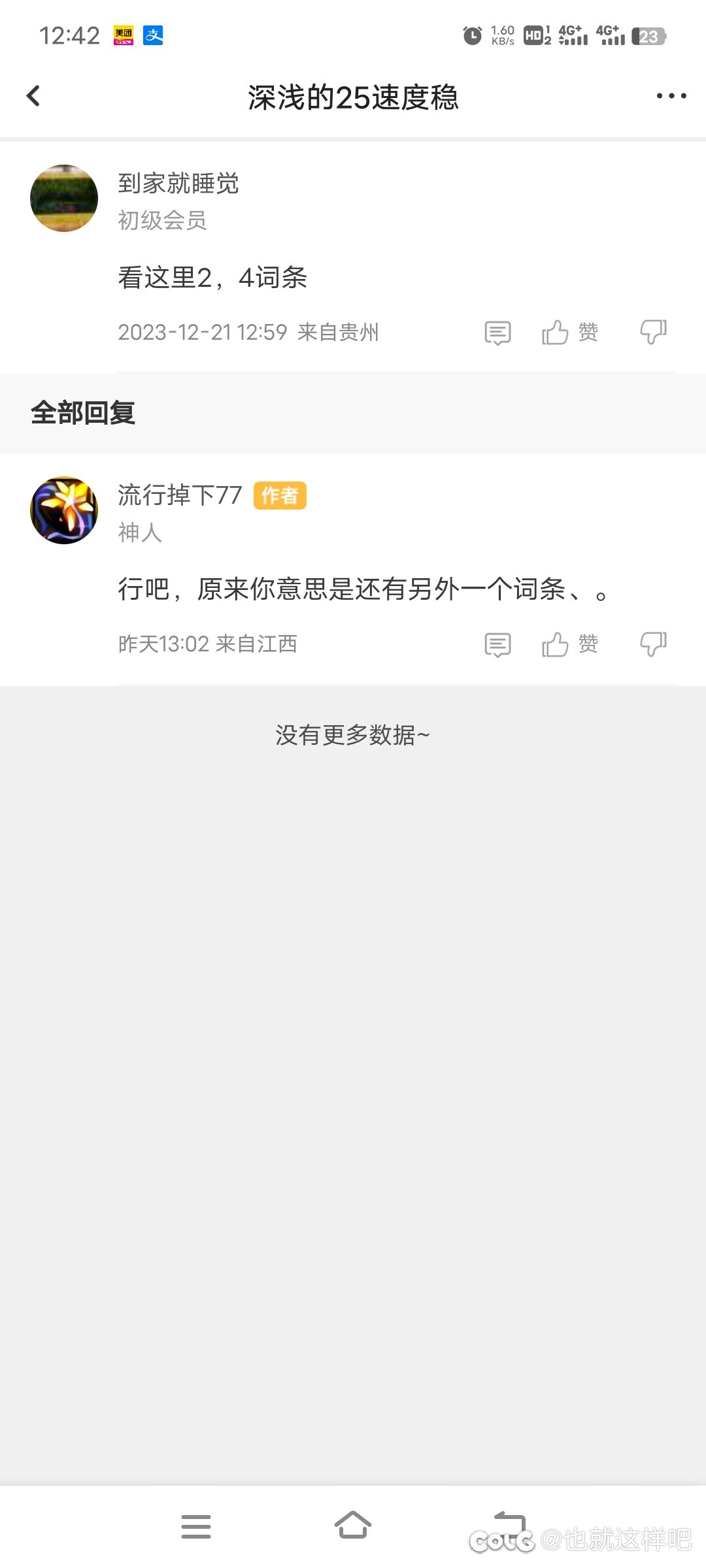706x1568 pixels.
Task: Tap the system home button
Action: click(353, 1526)
